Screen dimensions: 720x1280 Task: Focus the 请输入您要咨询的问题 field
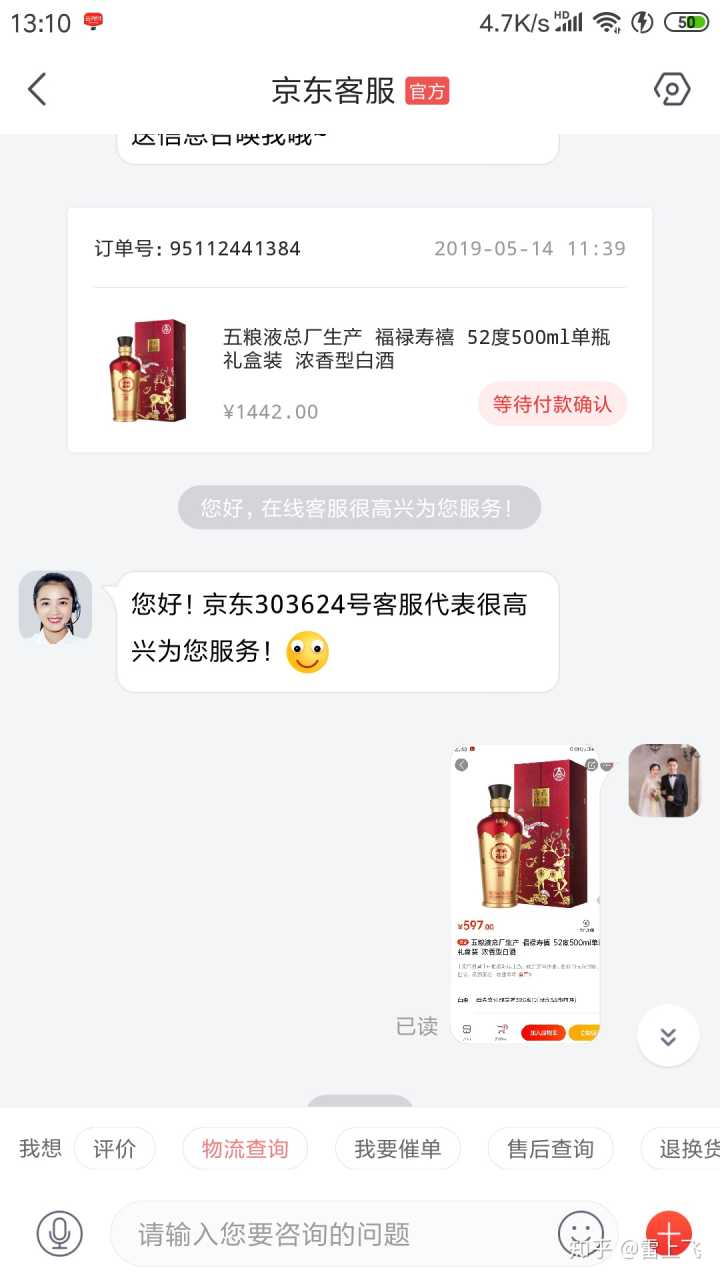330,1234
